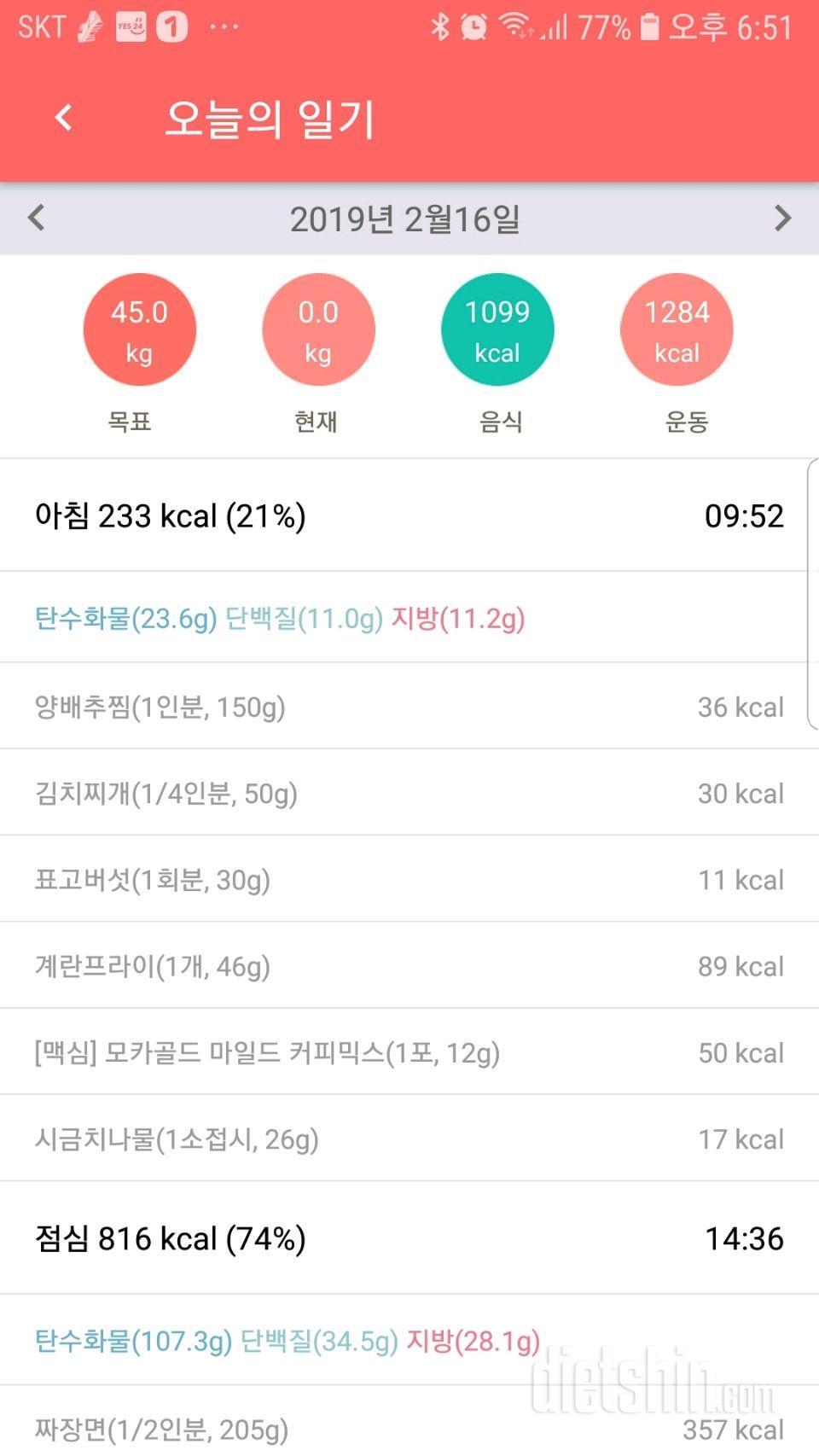The image size is (819, 1456).
Task: Go back from 오늘의 일기
Action: [x=63, y=118]
